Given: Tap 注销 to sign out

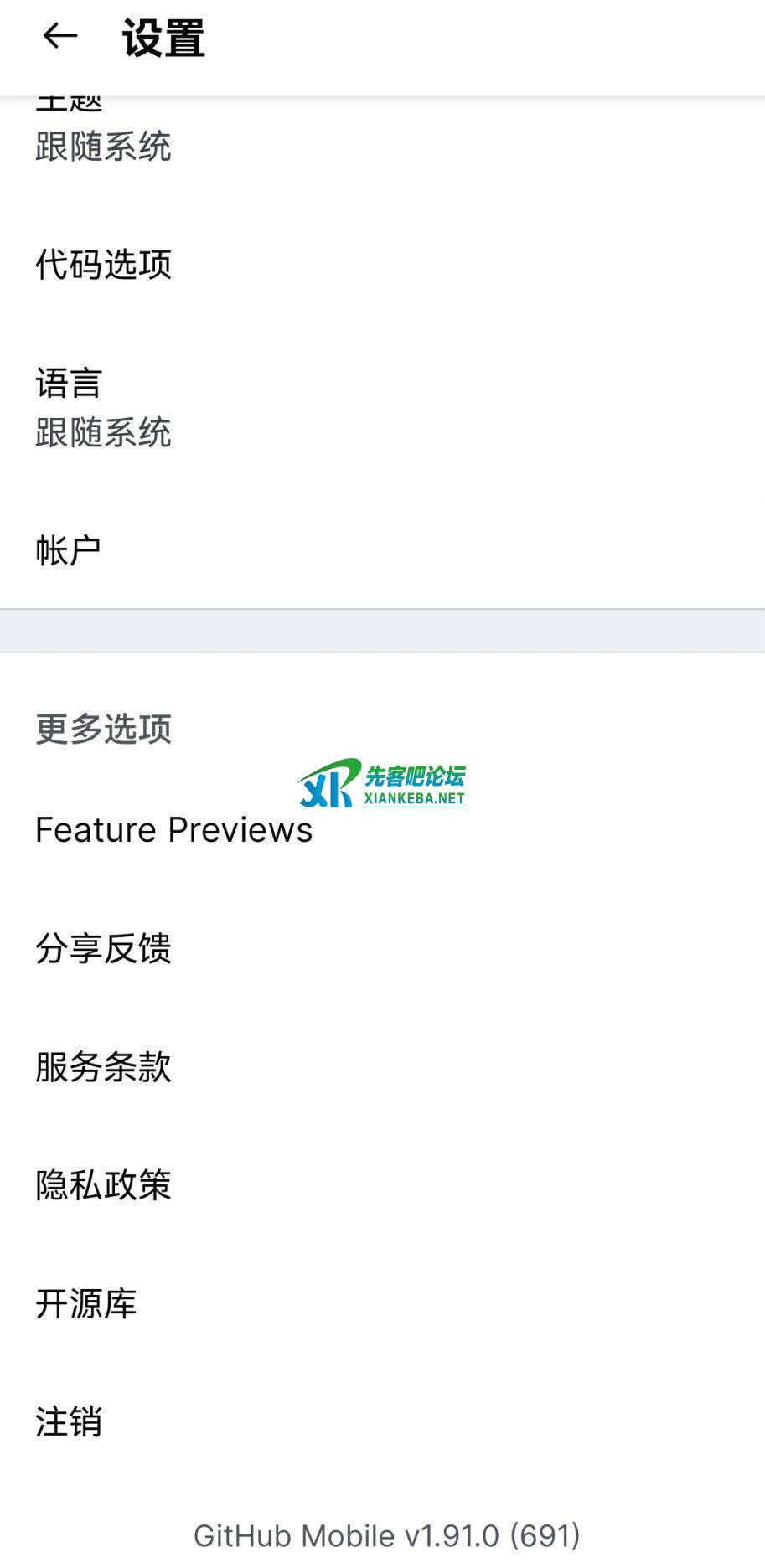Looking at the screenshot, I should [x=69, y=1421].
